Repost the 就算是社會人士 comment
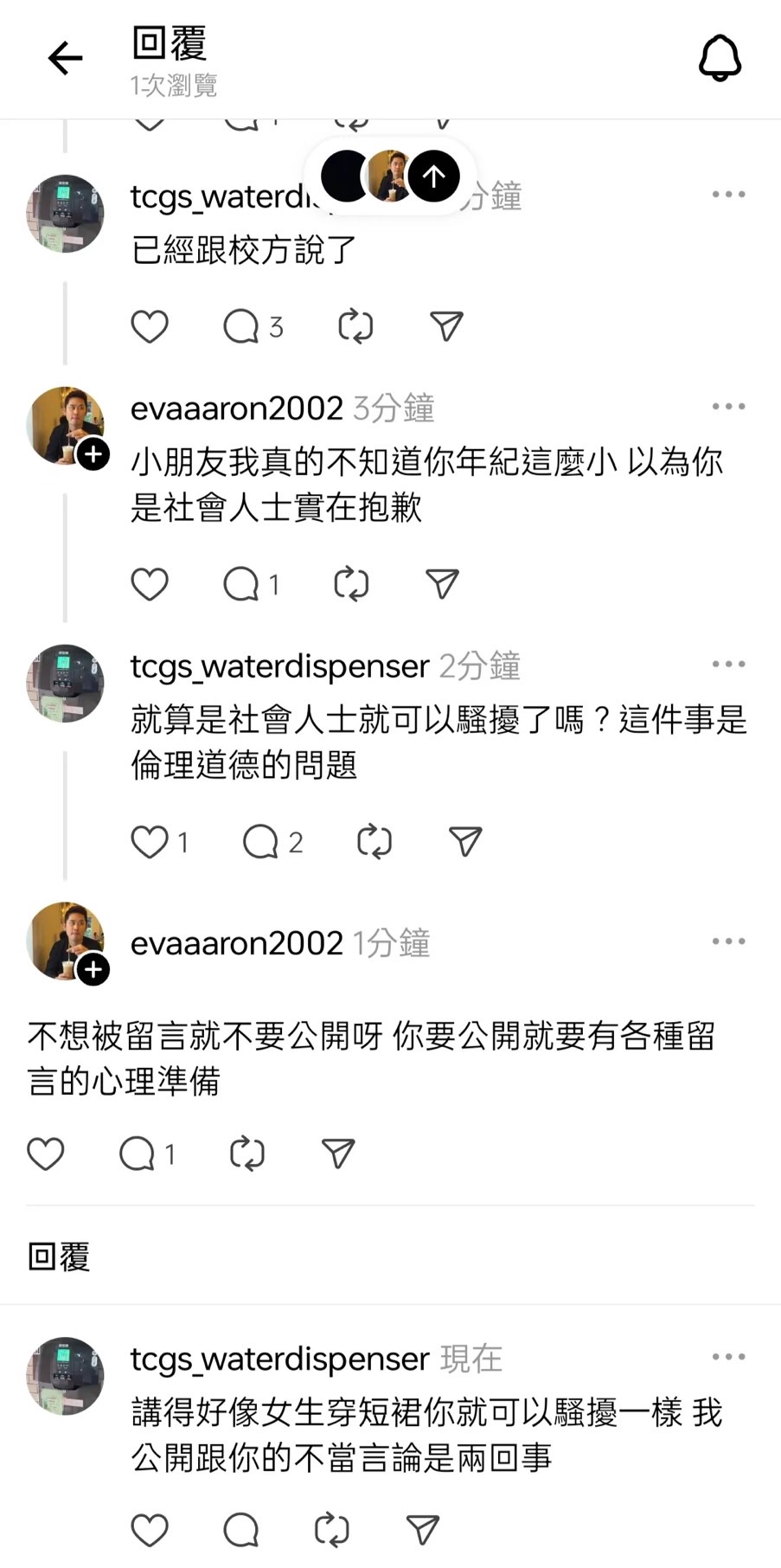 (374, 841)
